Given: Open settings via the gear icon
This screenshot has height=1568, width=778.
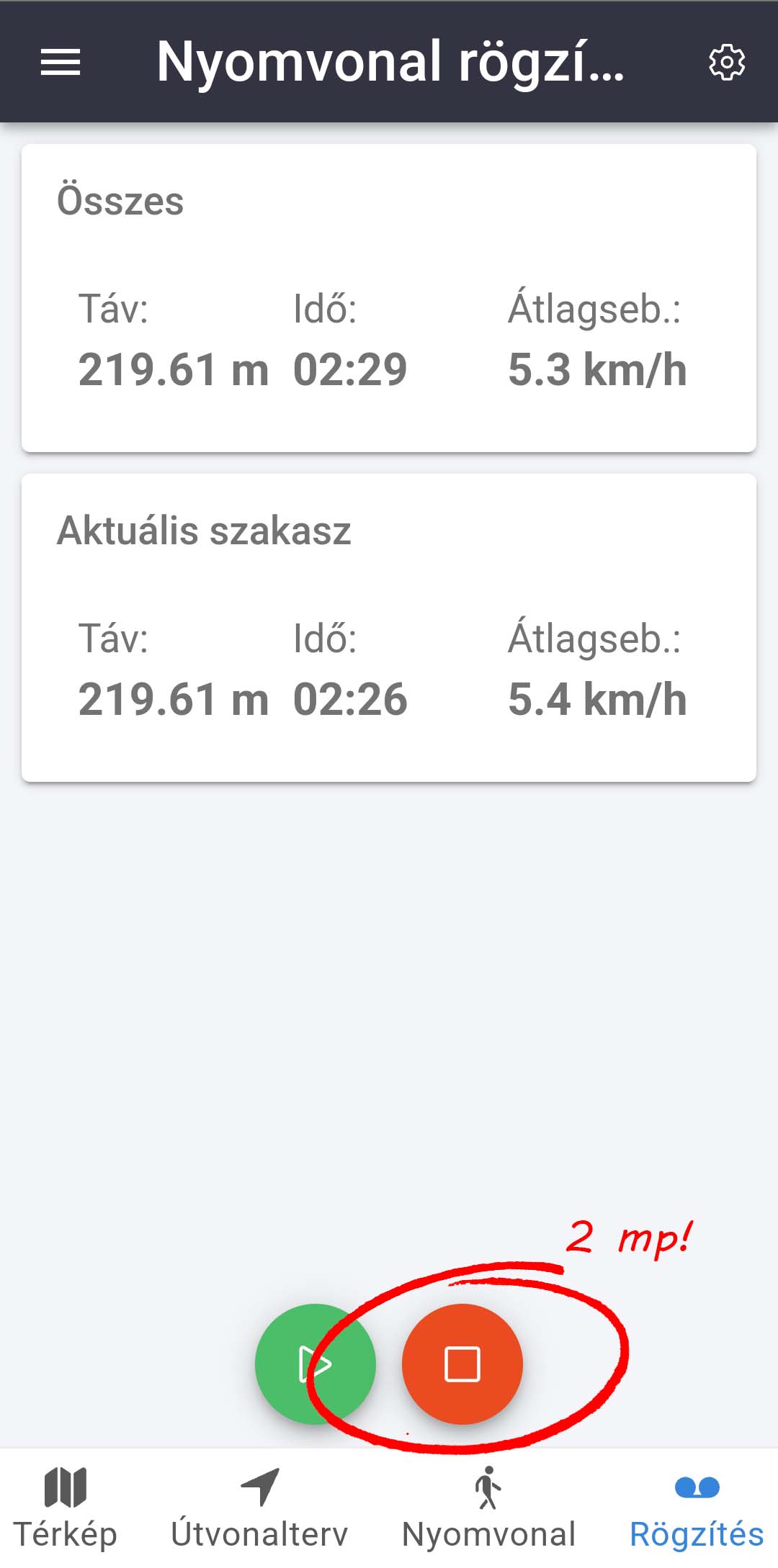Looking at the screenshot, I should pos(727,63).
